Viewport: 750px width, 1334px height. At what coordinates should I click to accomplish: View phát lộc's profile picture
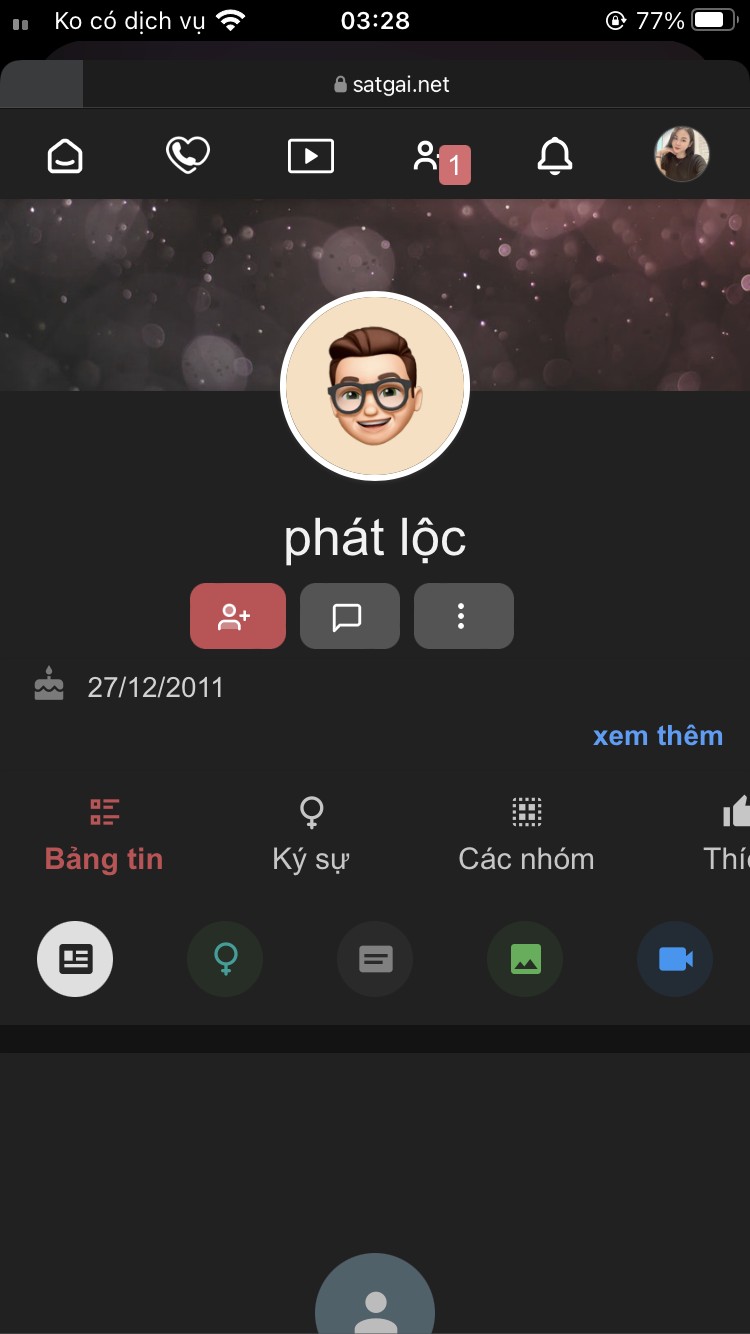click(375, 386)
